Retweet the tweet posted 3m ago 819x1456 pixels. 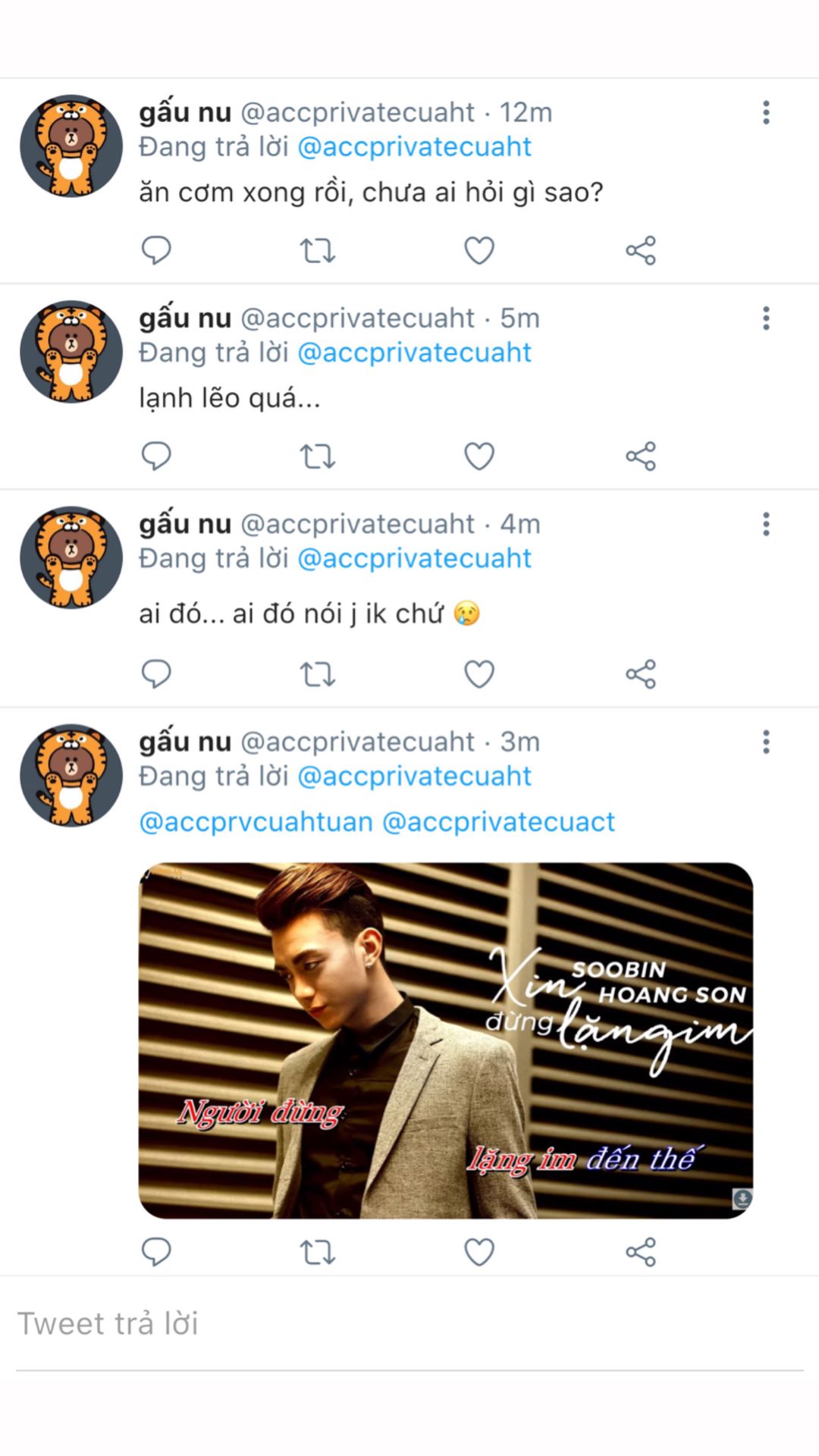tap(318, 1252)
